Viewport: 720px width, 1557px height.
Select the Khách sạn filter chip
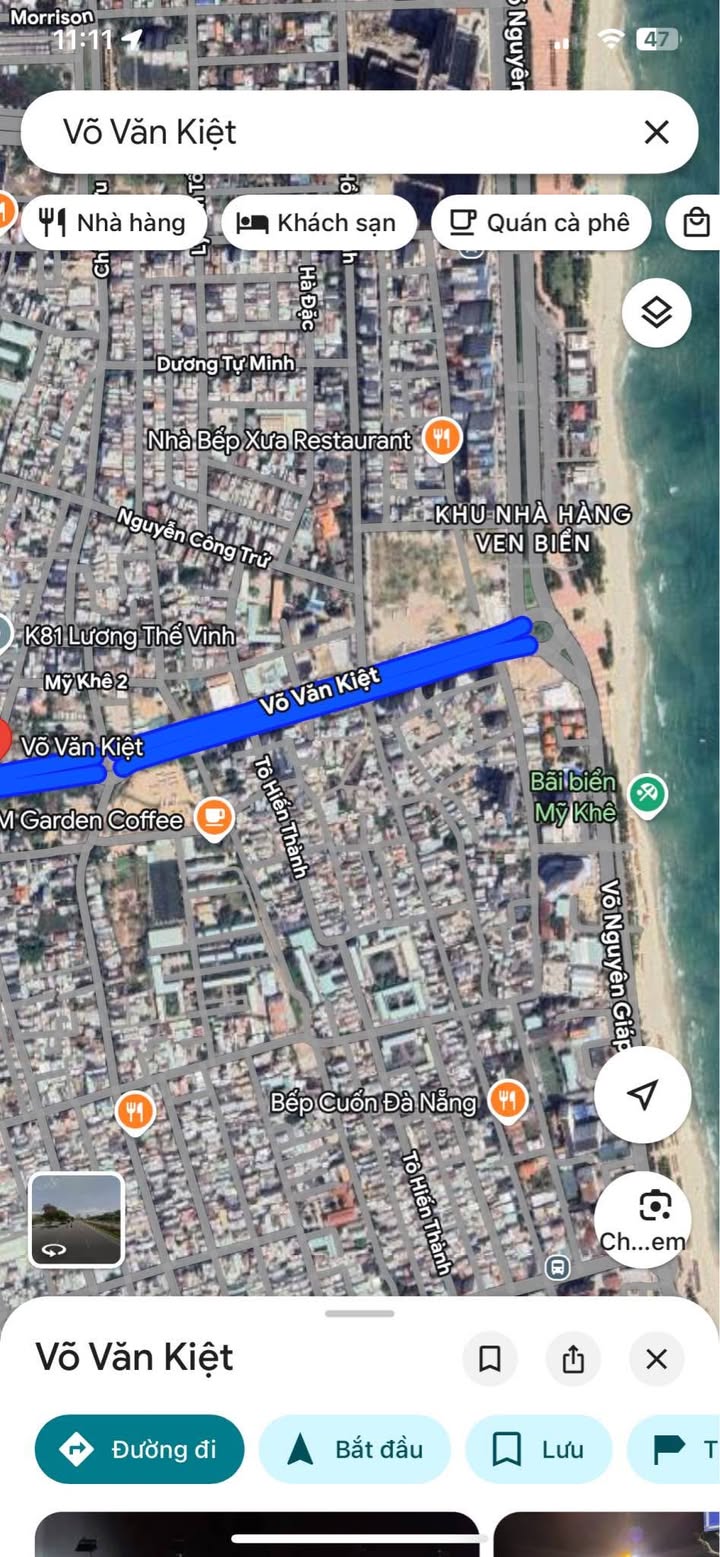click(318, 222)
